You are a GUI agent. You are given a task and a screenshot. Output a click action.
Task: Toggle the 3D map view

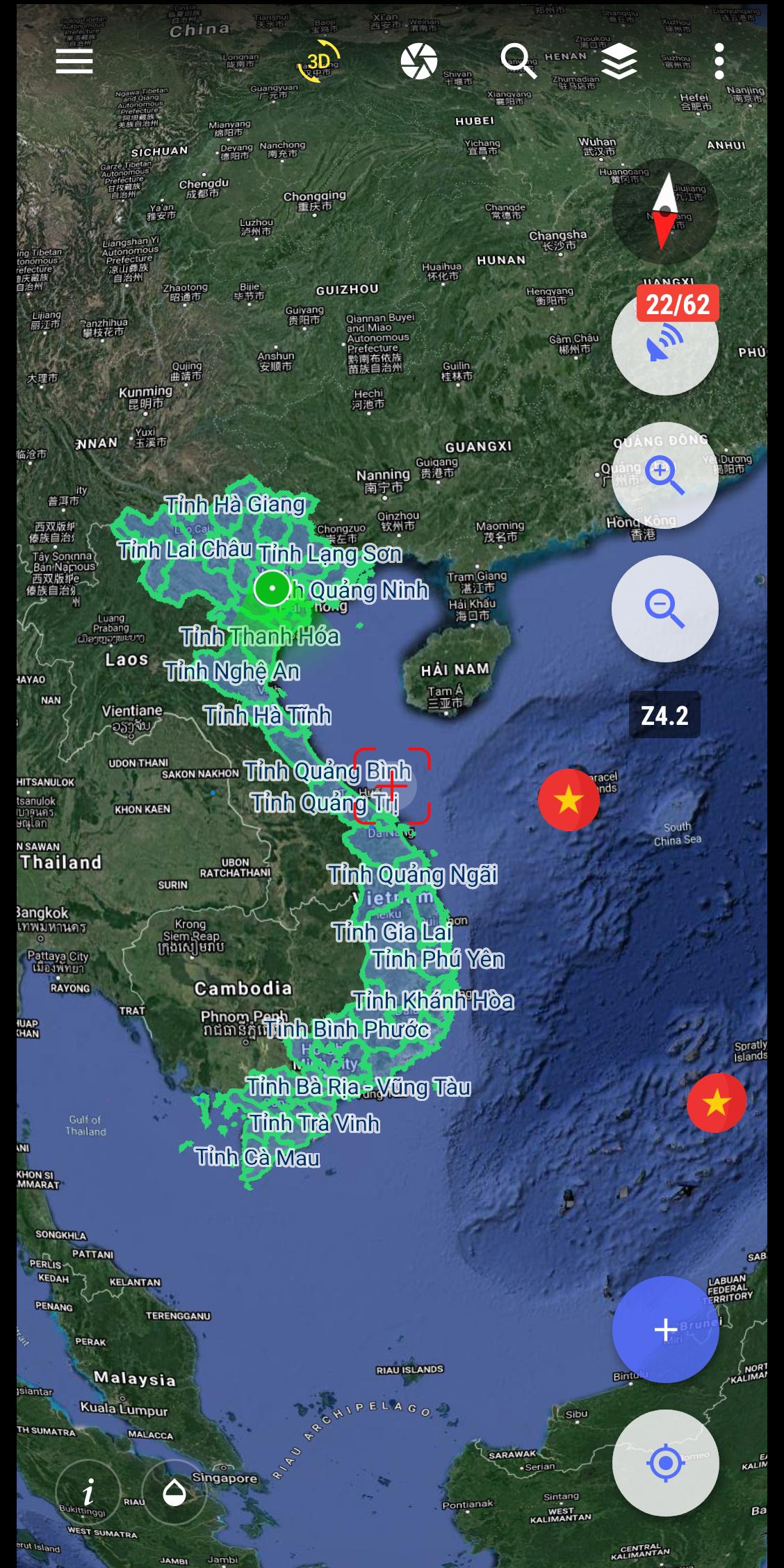point(318,62)
